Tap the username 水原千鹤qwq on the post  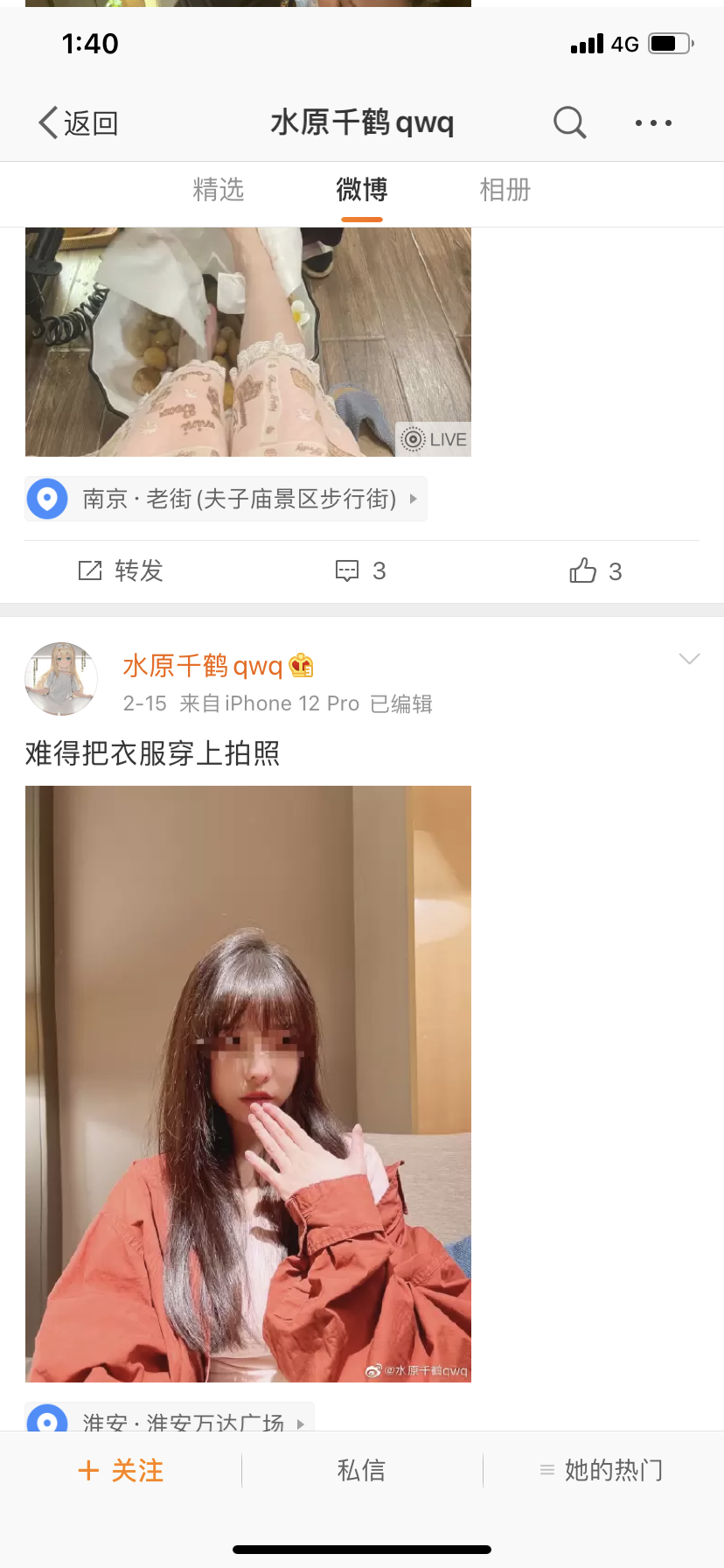point(203,666)
